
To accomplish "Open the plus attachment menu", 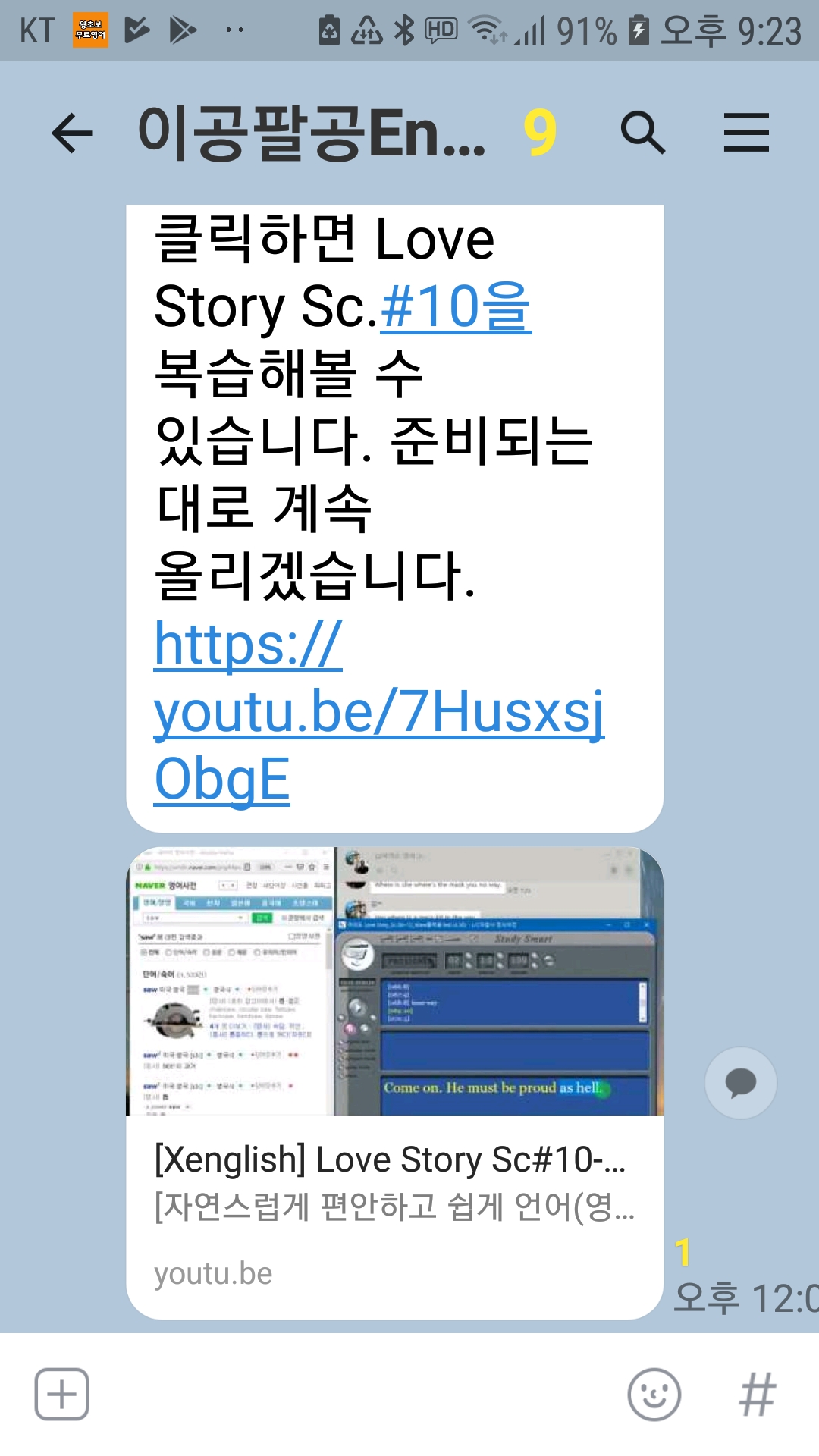I will pyautogui.click(x=62, y=1394).
